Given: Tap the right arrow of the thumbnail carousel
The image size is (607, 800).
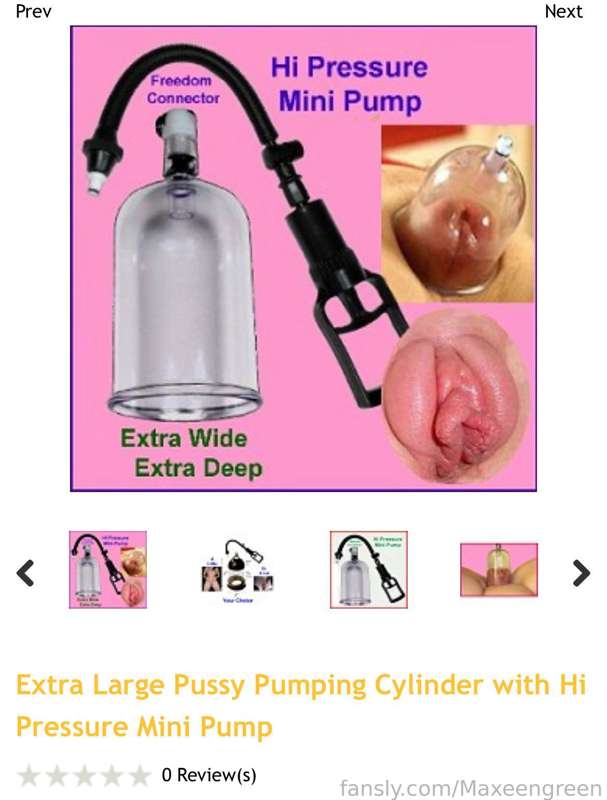Looking at the screenshot, I should click(581, 572).
